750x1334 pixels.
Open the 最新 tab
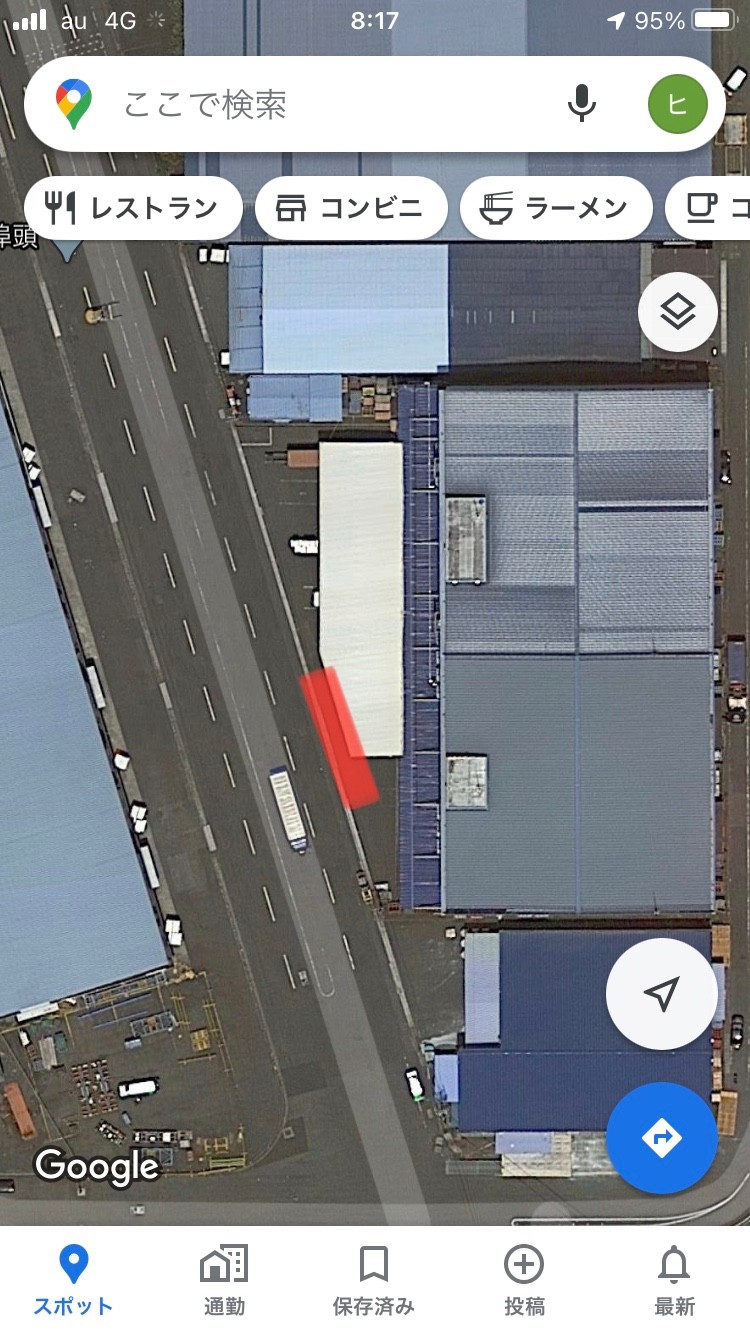[x=675, y=1280]
